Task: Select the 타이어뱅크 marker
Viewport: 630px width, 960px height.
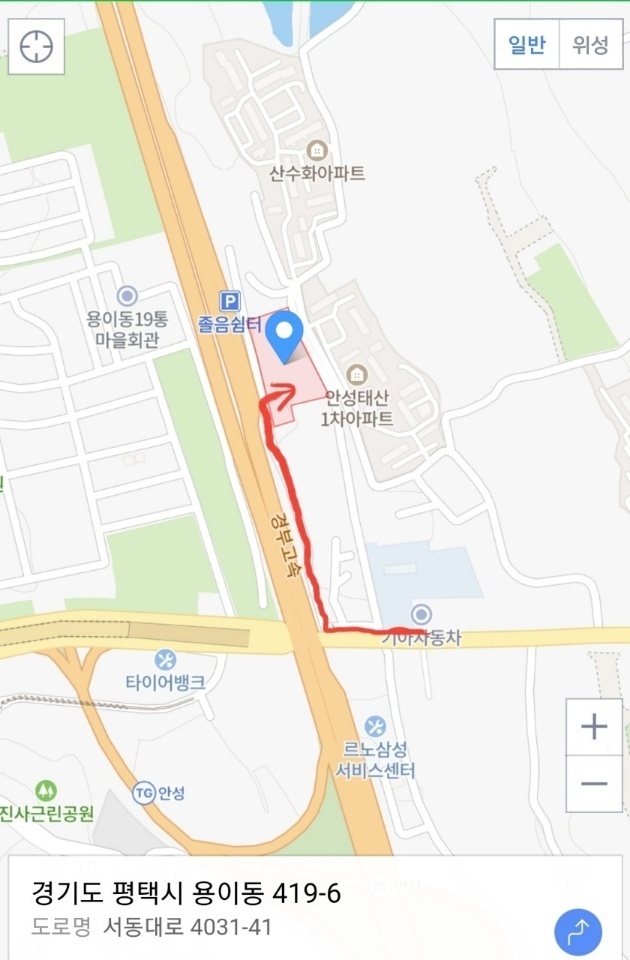Action: 166,660
